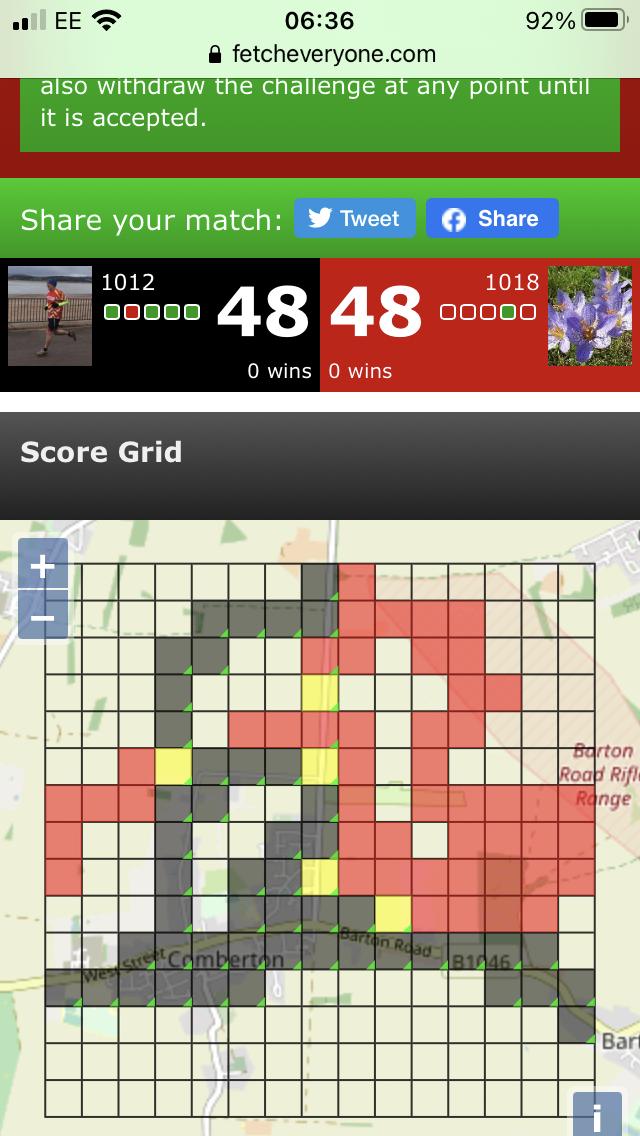Open the crocus photo of player 1018

(x=589, y=316)
